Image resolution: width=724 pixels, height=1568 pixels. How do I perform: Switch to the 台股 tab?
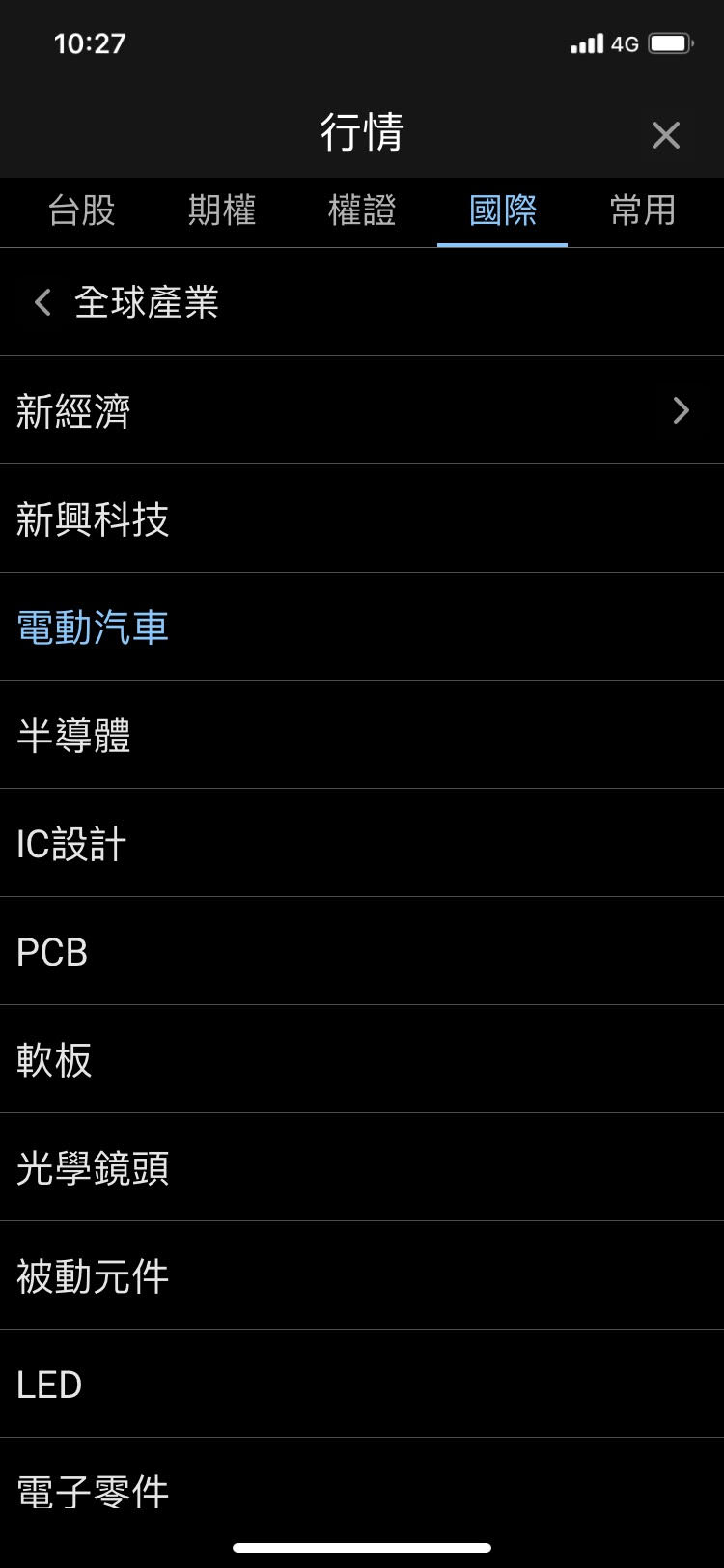[x=82, y=210]
